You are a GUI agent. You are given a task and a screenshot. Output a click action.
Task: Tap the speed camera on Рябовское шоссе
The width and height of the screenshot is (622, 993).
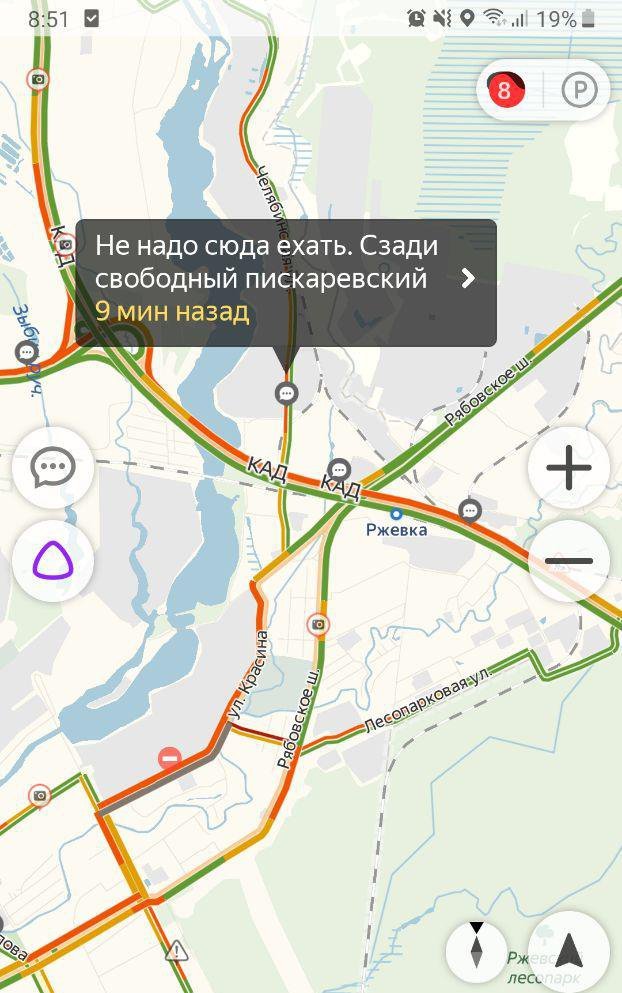tap(318, 626)
